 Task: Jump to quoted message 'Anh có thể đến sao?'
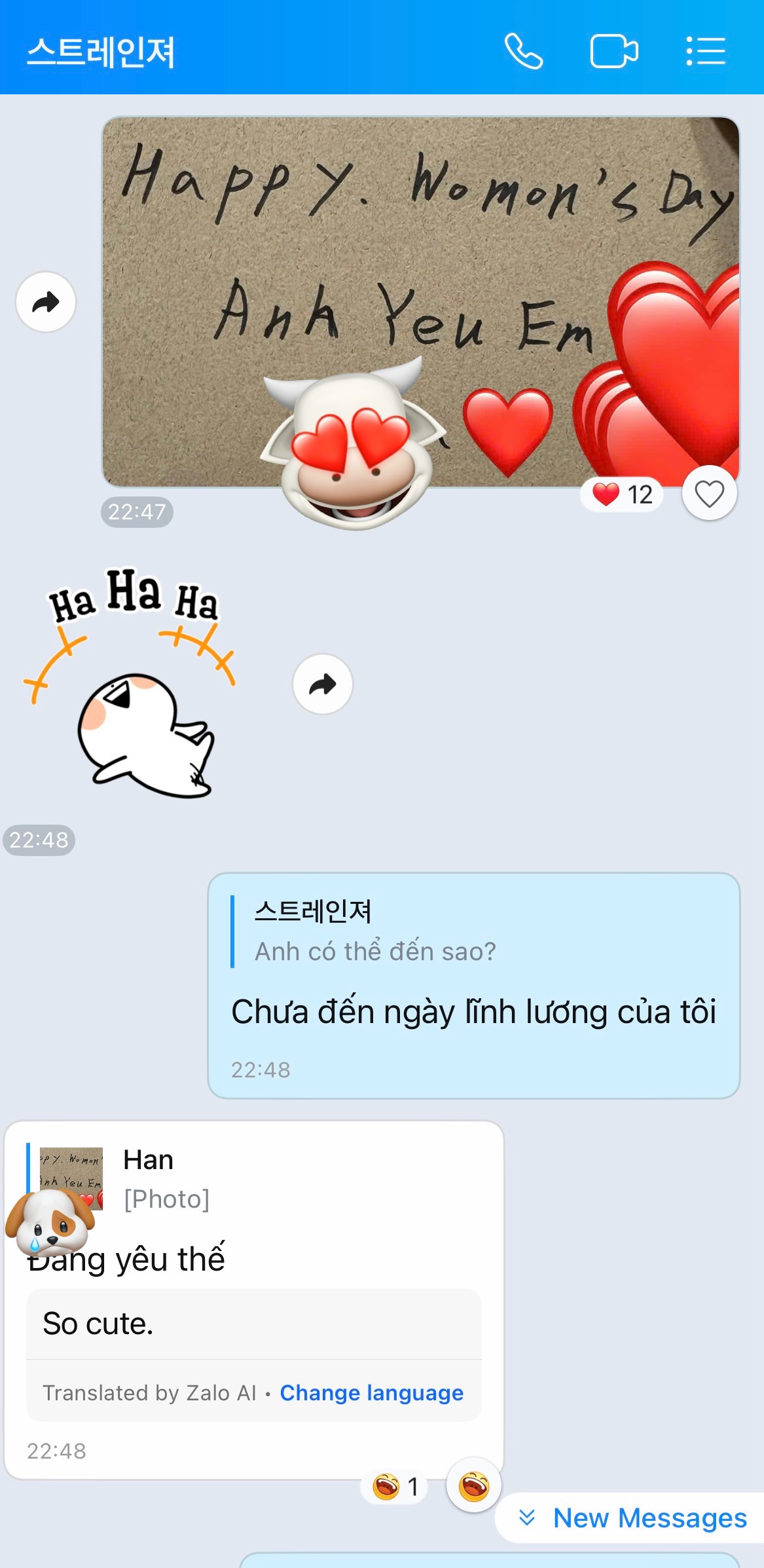click(x=374, y=931)
